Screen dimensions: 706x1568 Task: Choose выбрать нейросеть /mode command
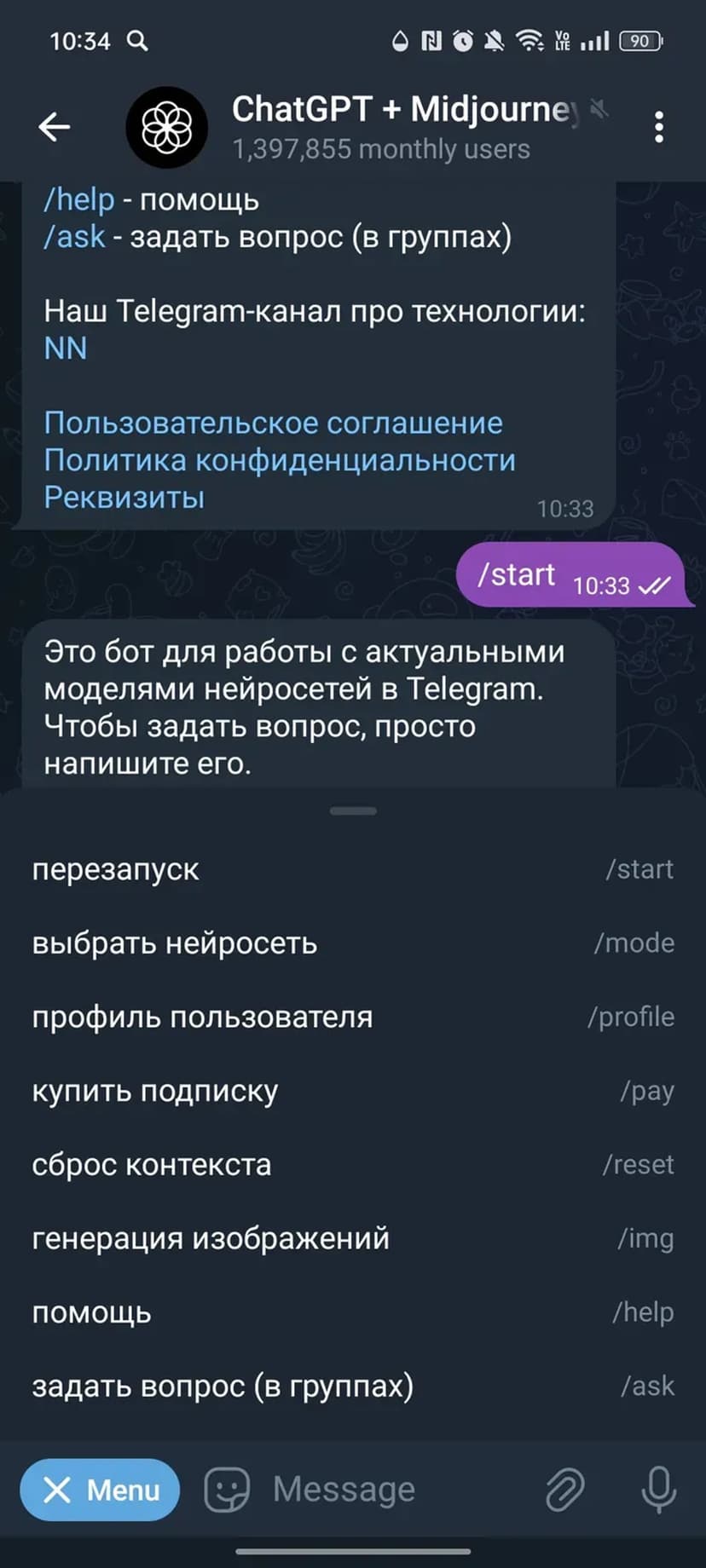[x=353, y=943]
